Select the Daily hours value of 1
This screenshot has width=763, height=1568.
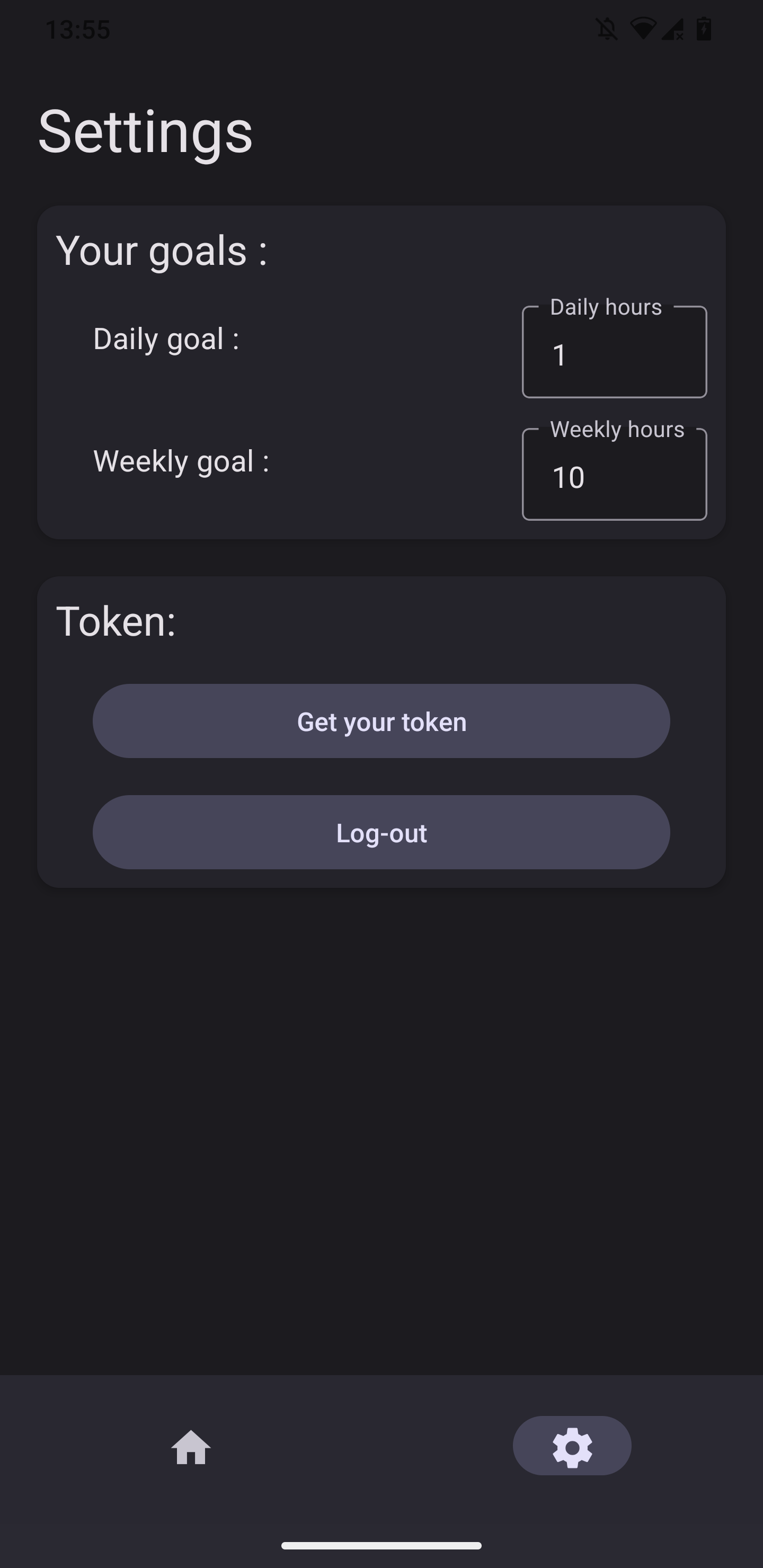(x=559, y=355)
